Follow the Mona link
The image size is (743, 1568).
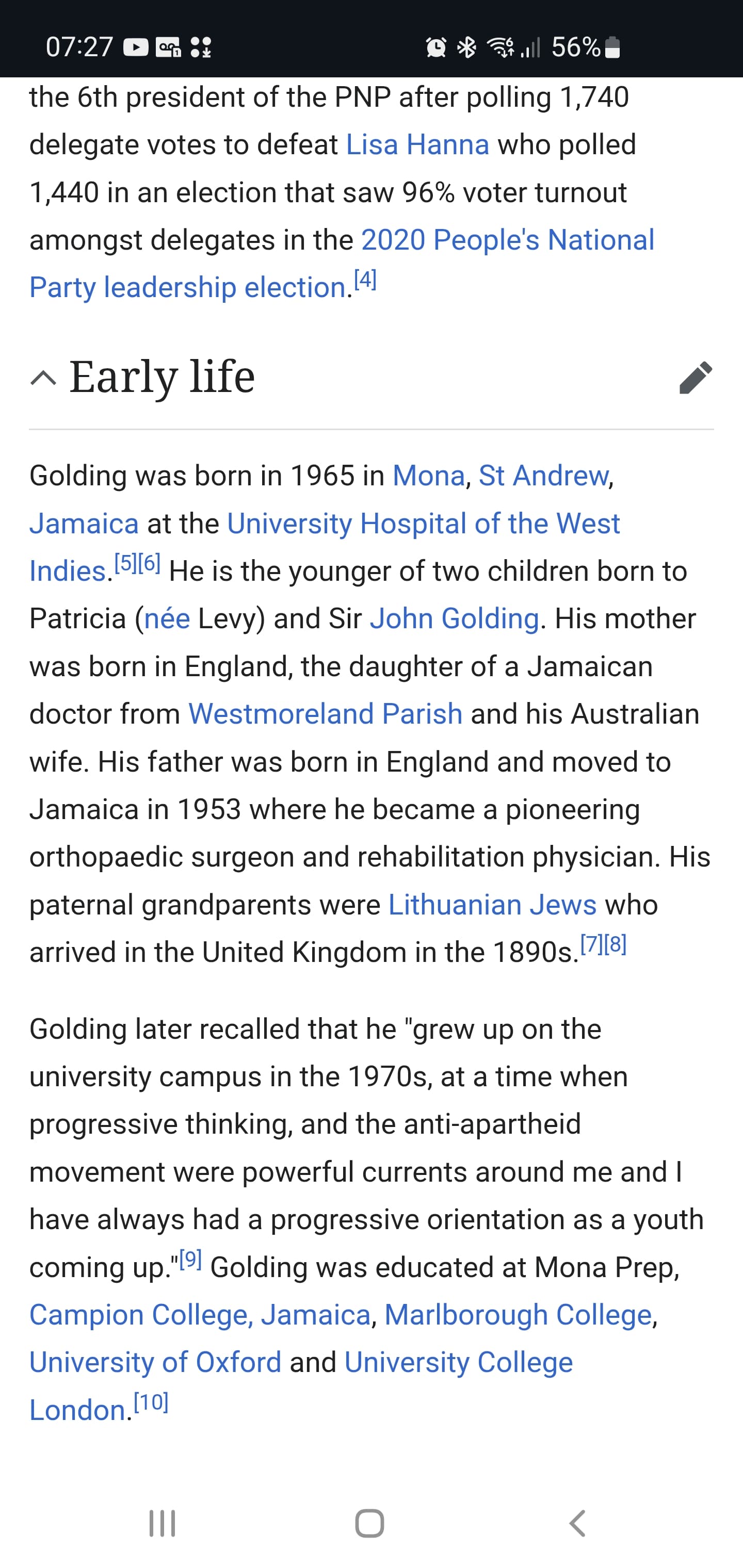click(428, 476)
